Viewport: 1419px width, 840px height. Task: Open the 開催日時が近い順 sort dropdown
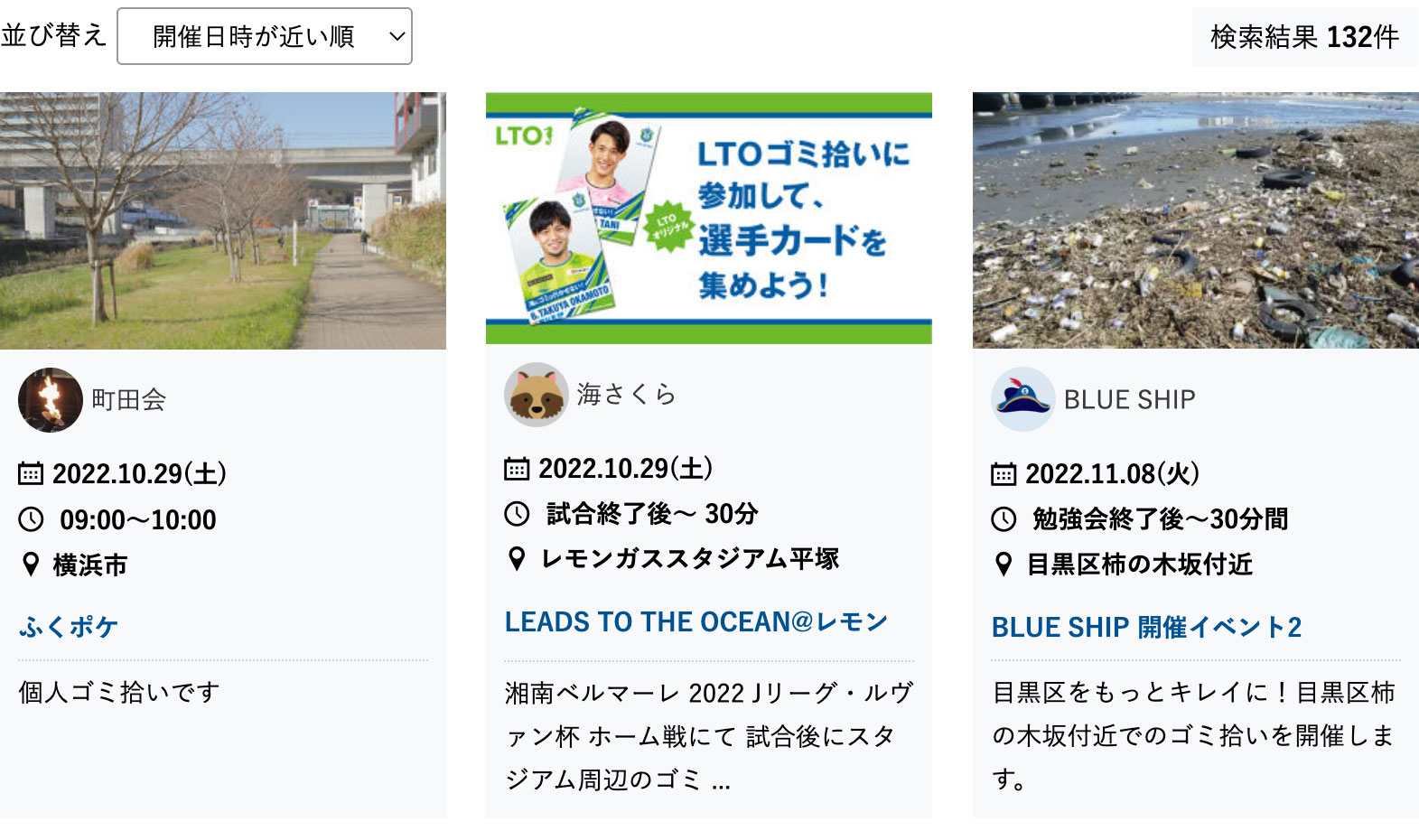(x=264, y=36)
